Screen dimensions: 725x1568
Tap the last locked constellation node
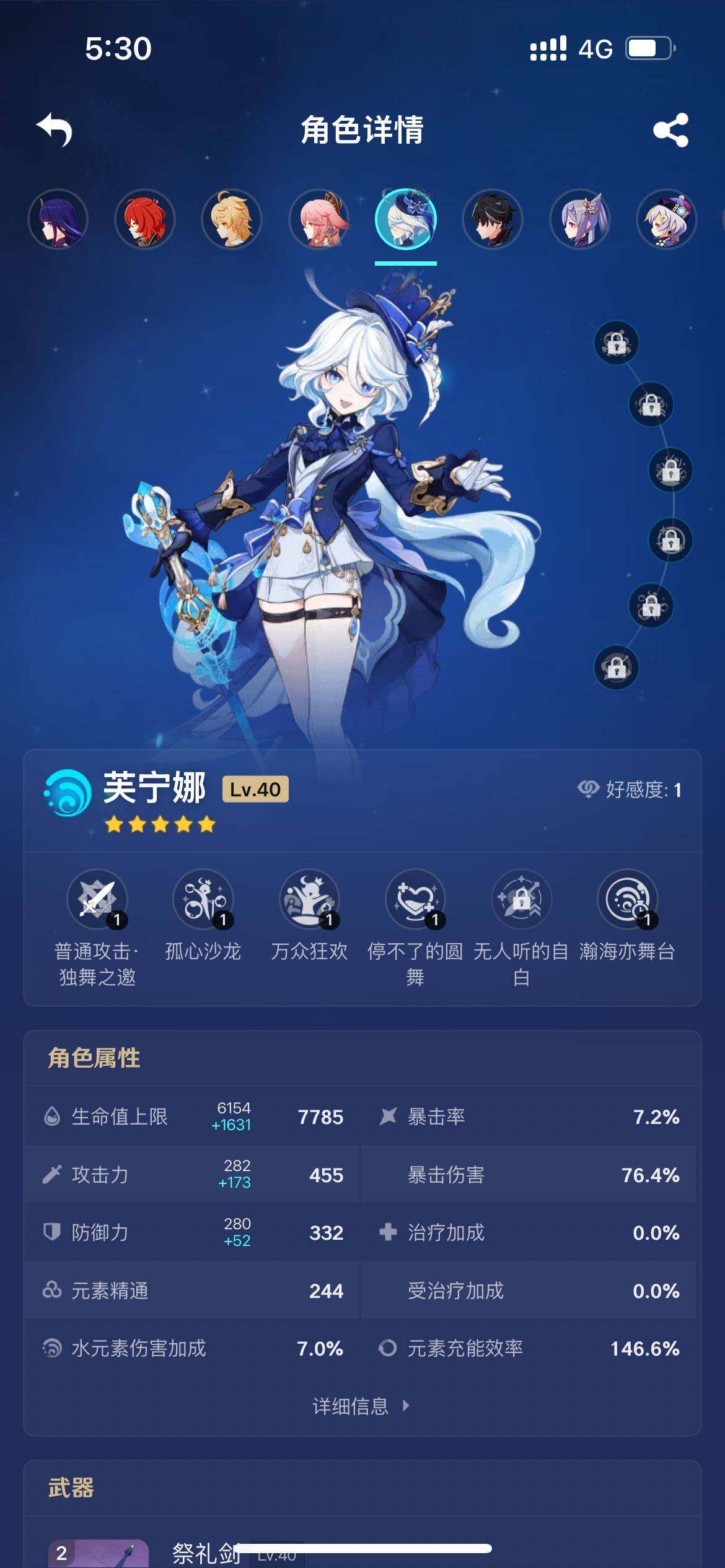616,668
